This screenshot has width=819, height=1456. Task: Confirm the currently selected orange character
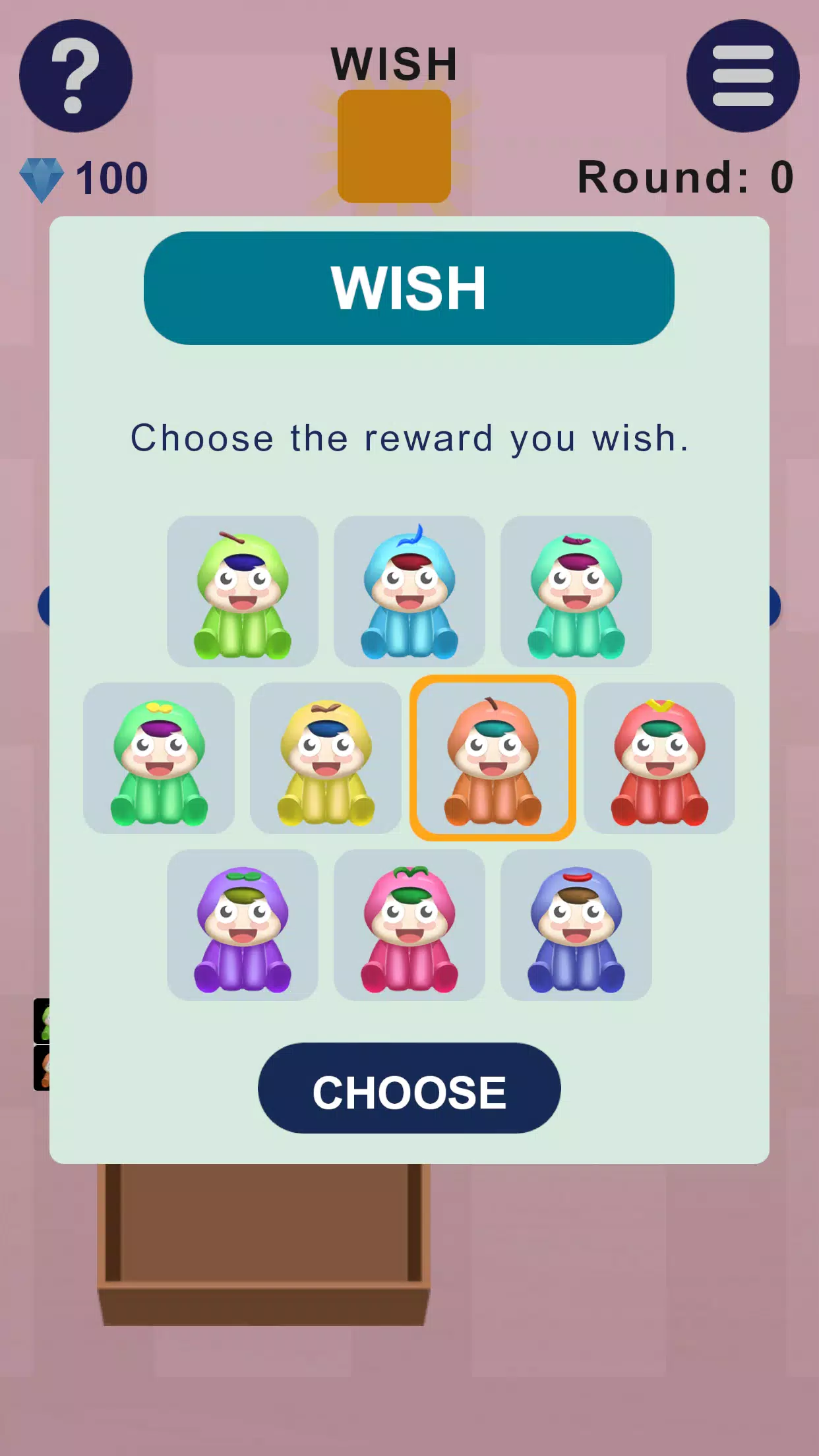click(x=409, y=1089)
